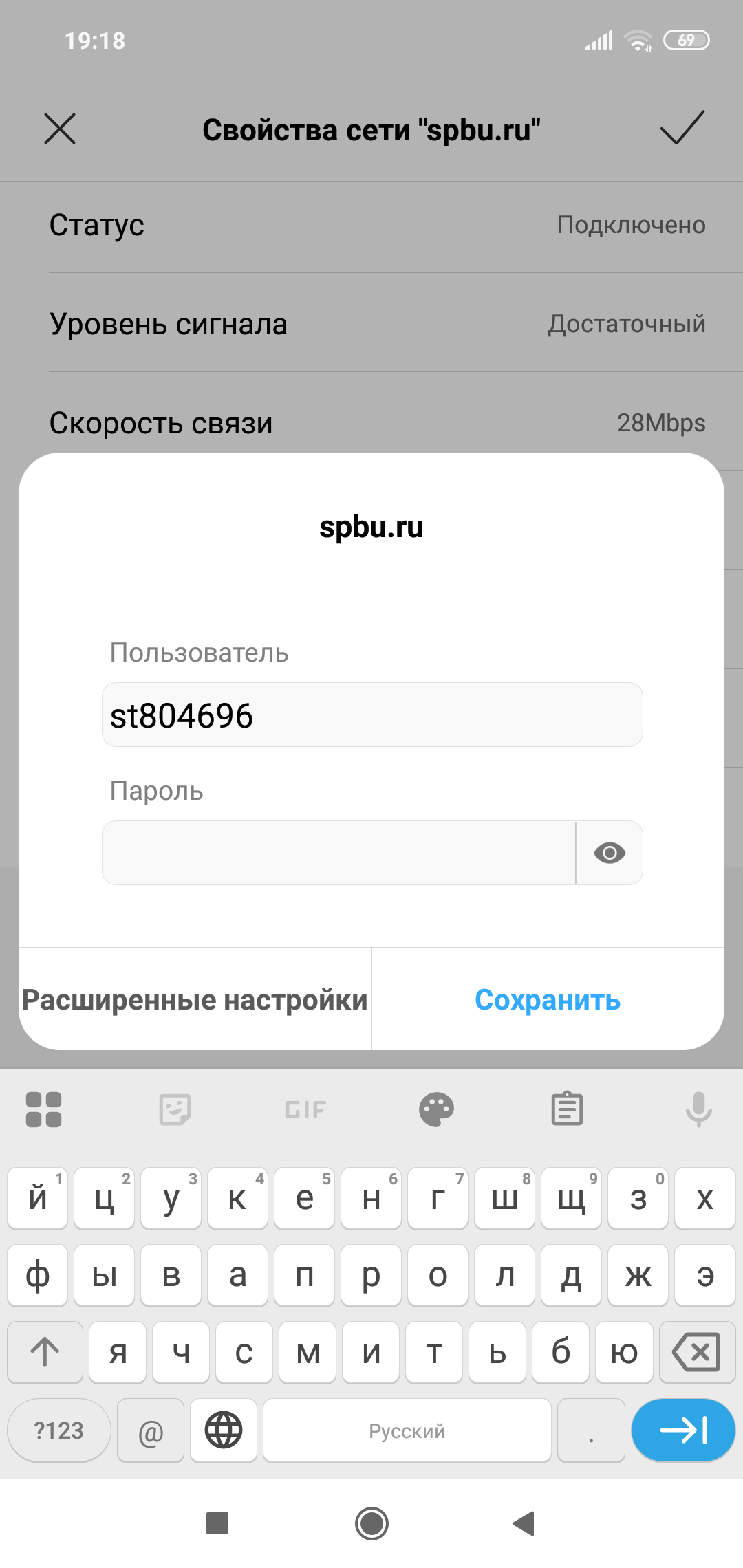Open GIF search on the keyboard
743x1568 pixels.
click(305, 1109)
